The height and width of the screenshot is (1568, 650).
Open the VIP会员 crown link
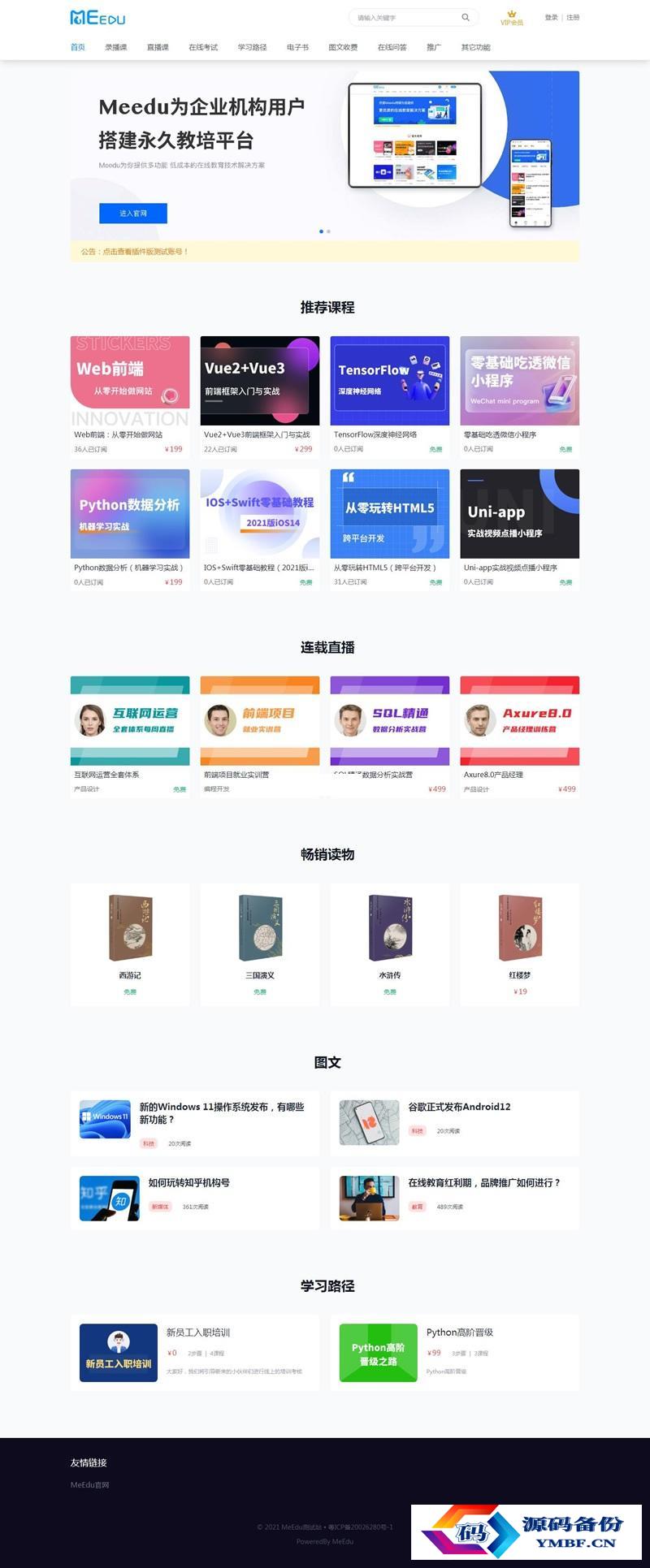click(512, 18)
